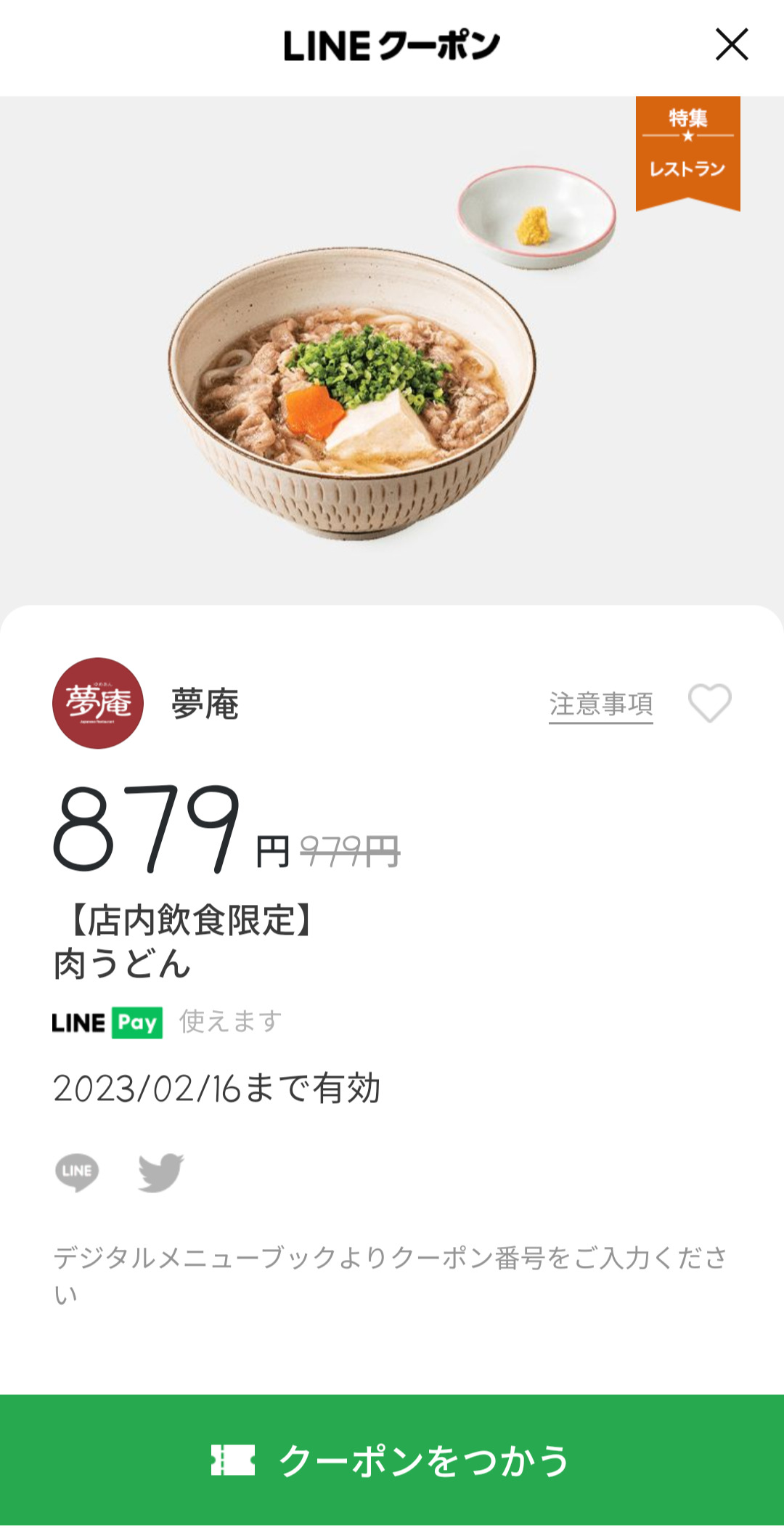Open the 注意事項 notes link

point(600,704)
